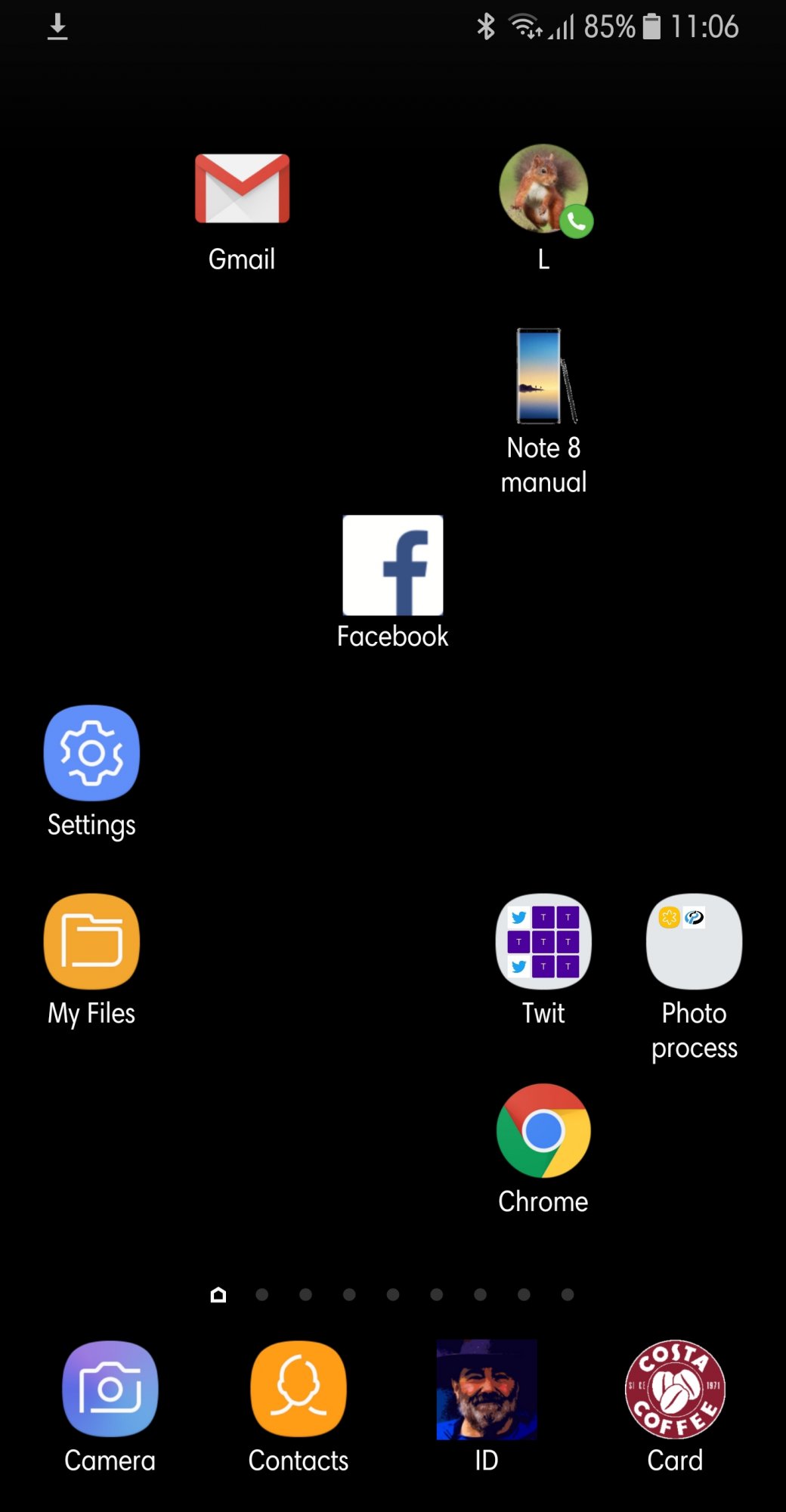Open My Files
Viewport: 786px width, 1512px height.
91,942
